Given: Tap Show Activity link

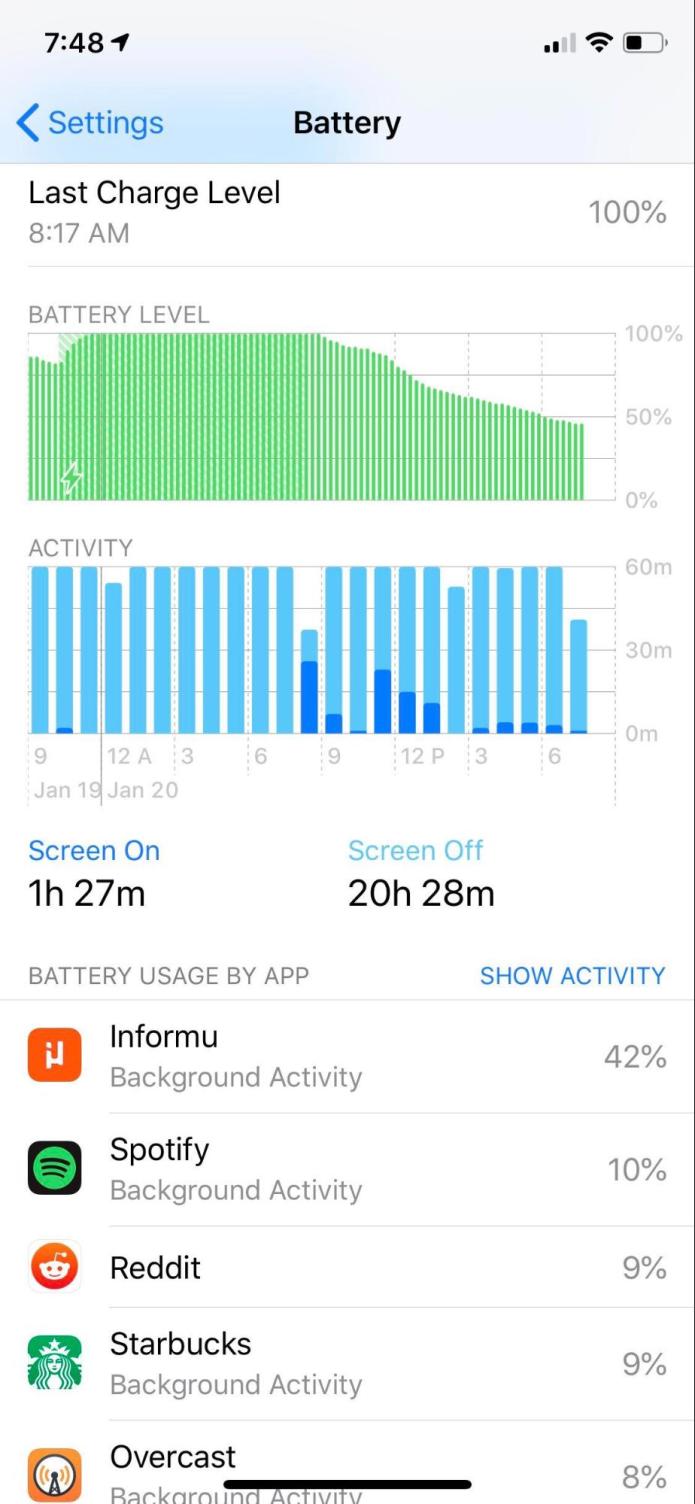Looking at the screenshot, I should coord(572,976).
